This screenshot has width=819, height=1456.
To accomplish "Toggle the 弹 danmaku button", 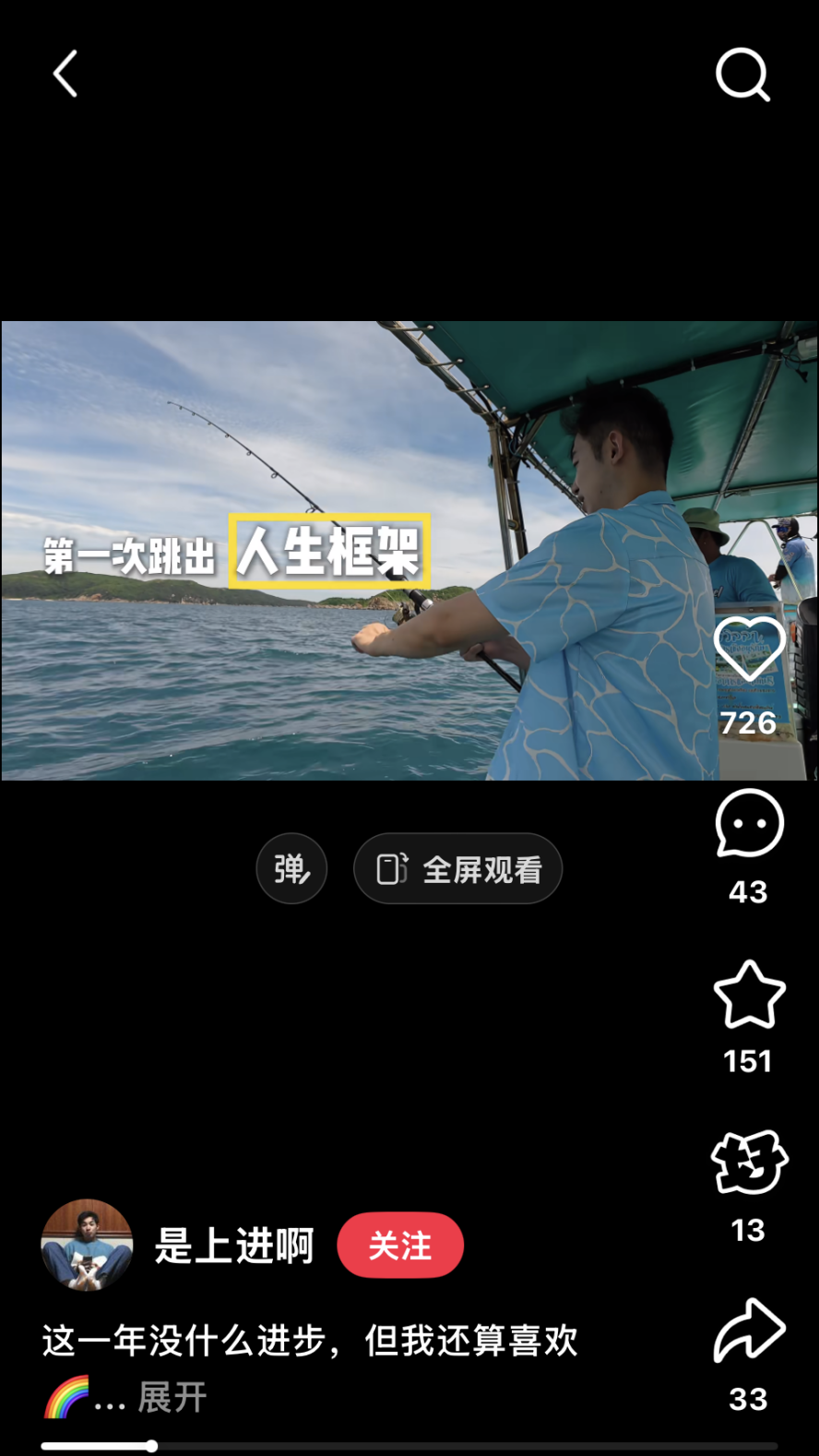I will coord(291,869).
